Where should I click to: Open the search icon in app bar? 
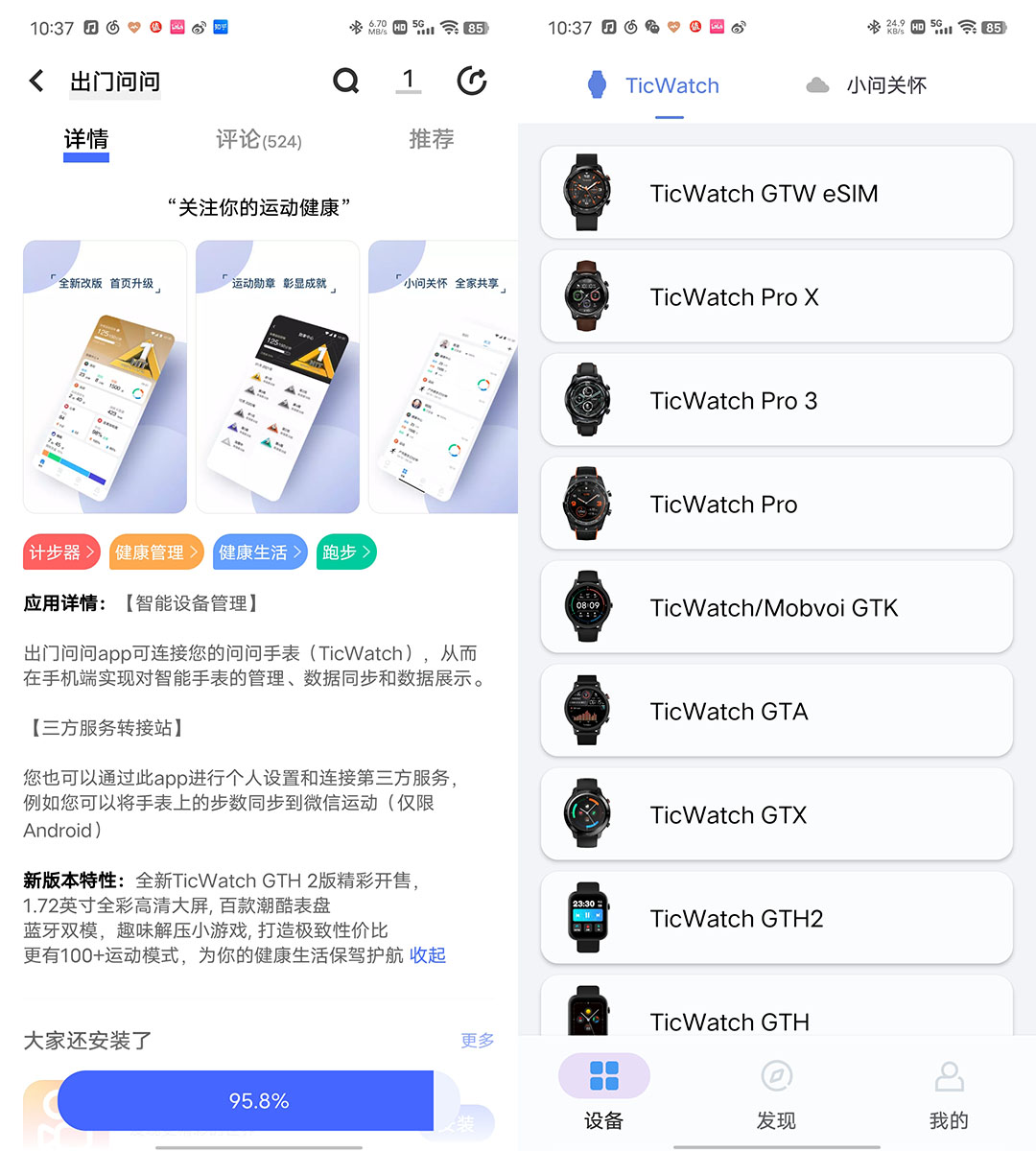(345, 82)
